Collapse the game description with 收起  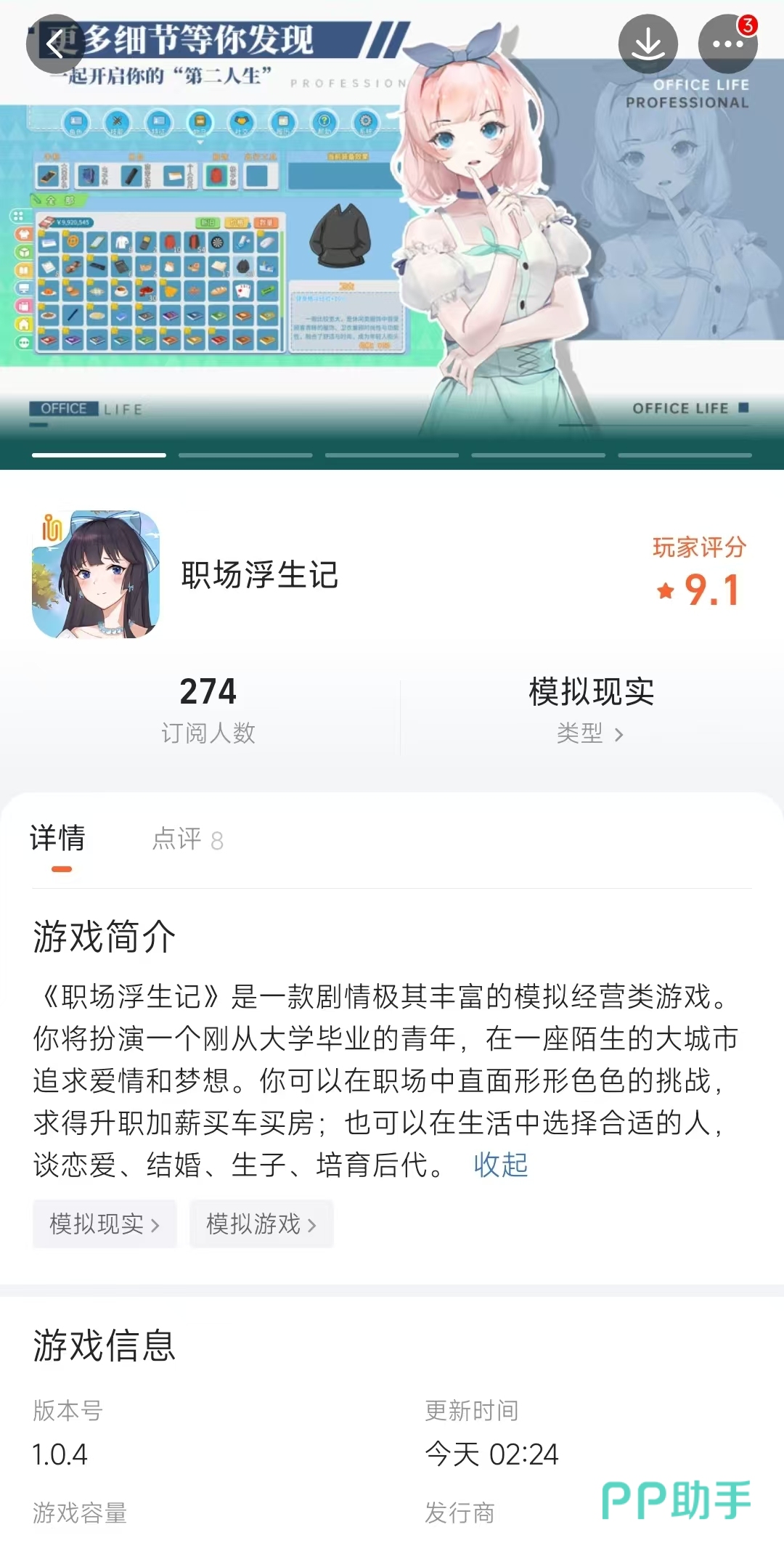500,1165
